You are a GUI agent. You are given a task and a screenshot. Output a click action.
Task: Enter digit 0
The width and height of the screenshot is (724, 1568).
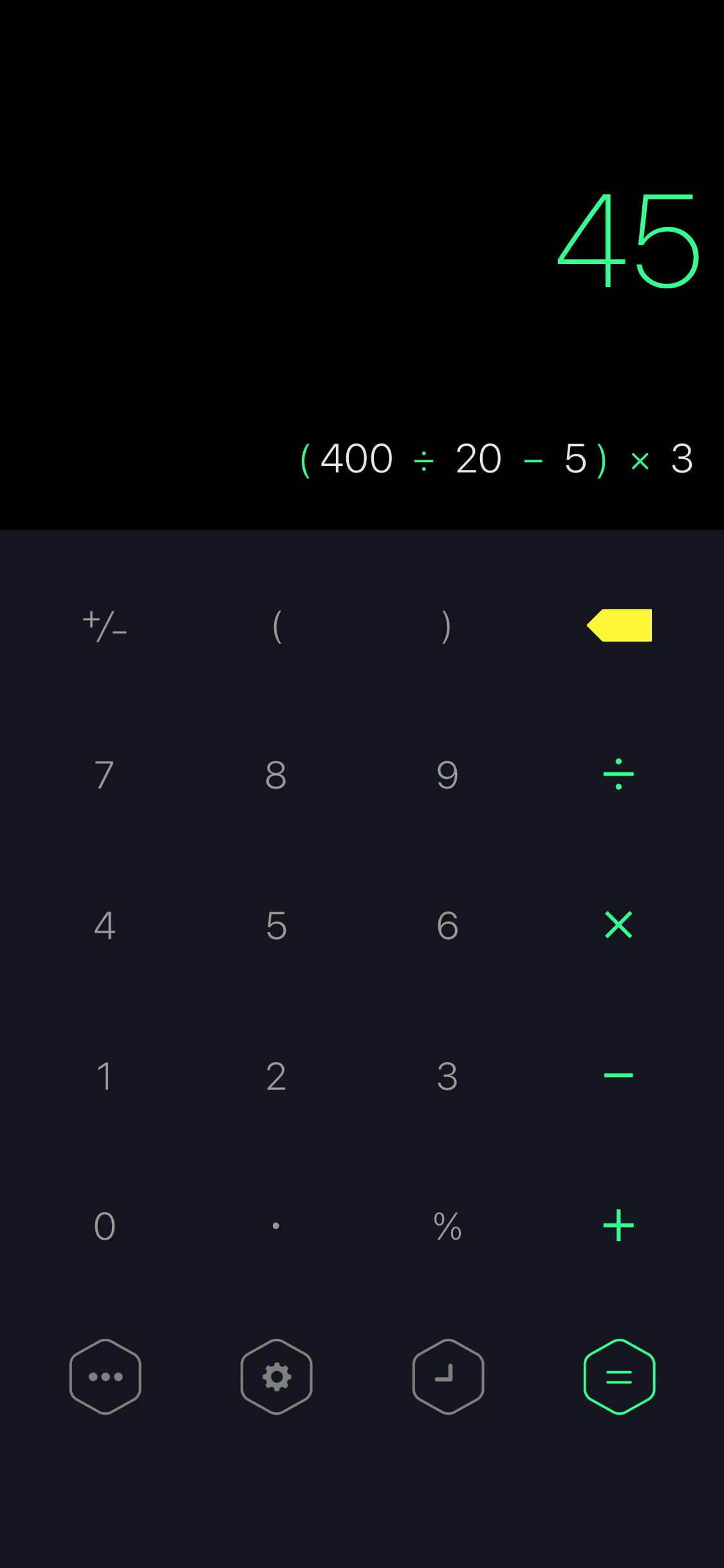(x=105, y=1226)
